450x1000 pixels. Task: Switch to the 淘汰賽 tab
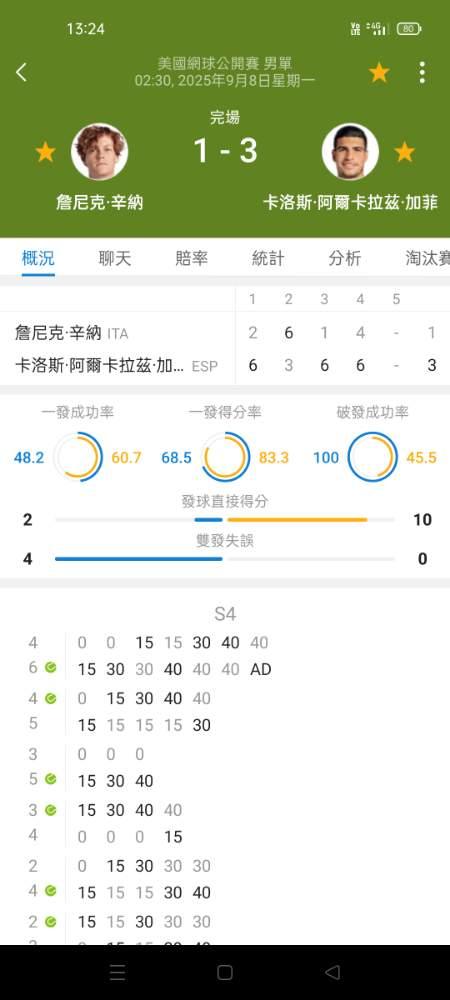pos(427,258)
